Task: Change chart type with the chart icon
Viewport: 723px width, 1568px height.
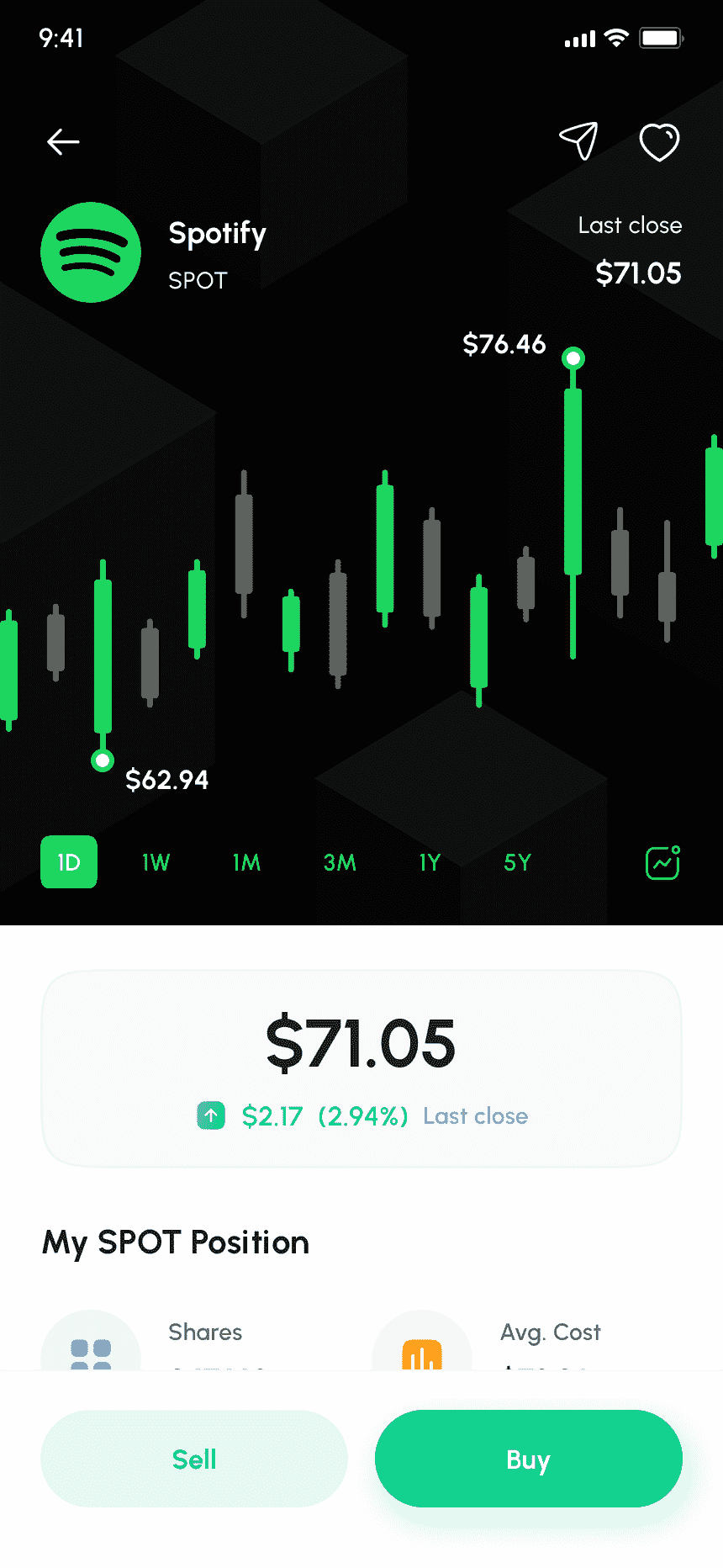Action: (662, 862)
